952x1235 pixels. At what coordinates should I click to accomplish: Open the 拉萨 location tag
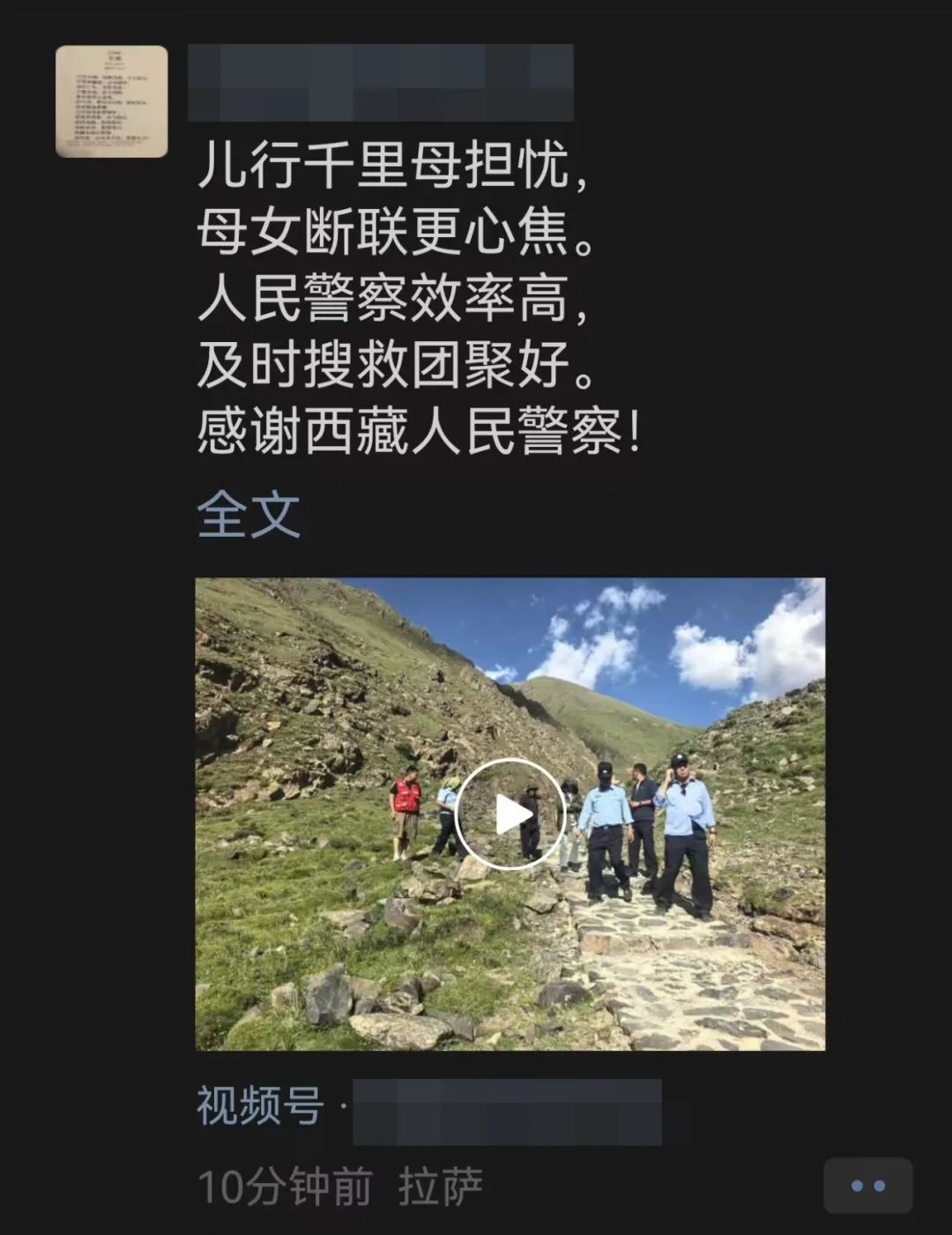point(440,1187)
